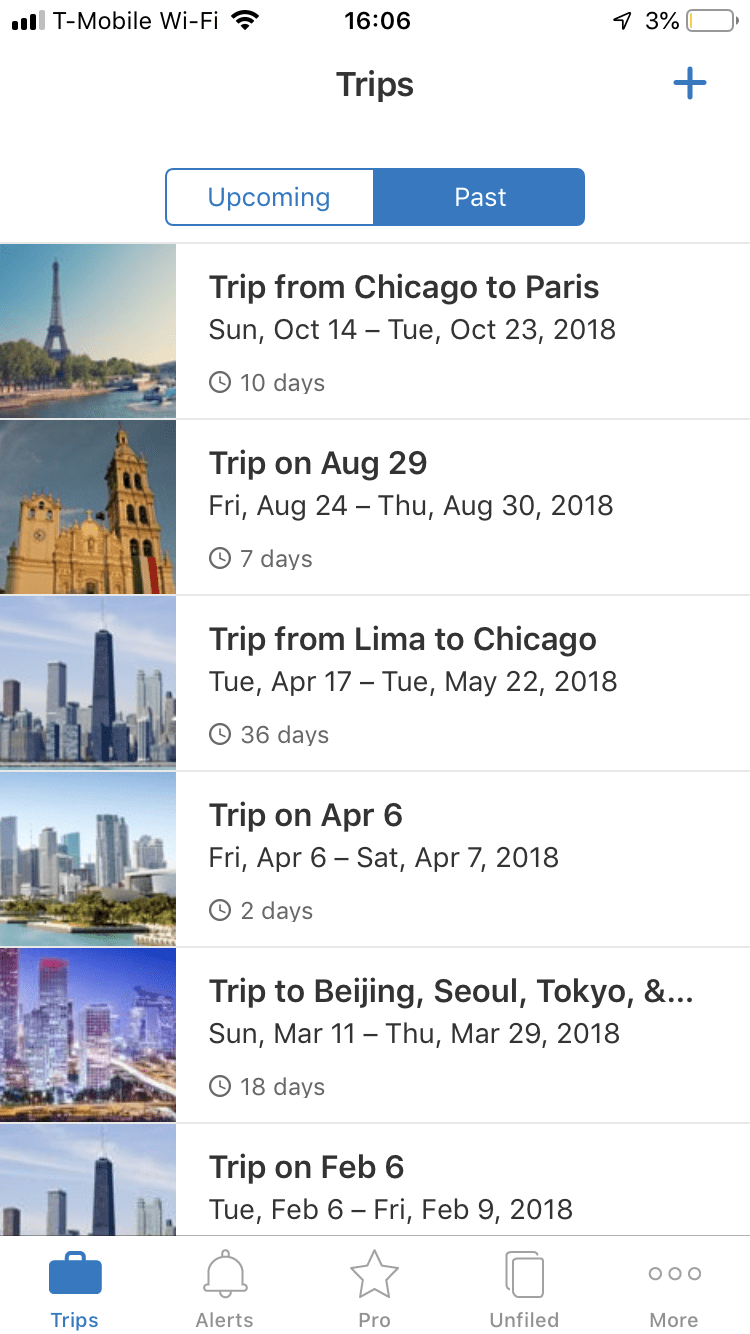Add a new trip with the plus icon

tap(689, 84)
